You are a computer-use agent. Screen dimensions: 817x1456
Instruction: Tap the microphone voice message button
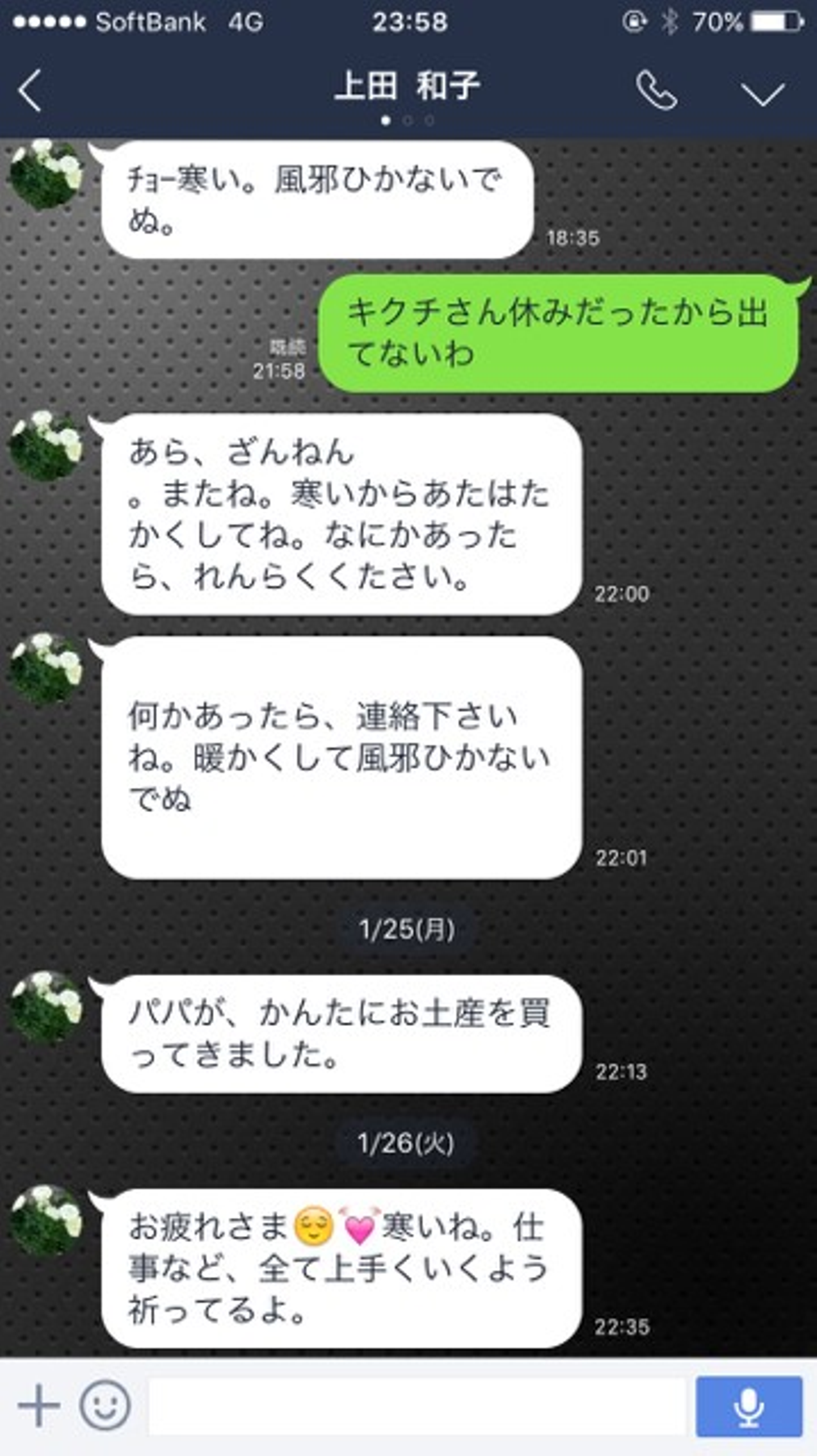pos(749,1407)
